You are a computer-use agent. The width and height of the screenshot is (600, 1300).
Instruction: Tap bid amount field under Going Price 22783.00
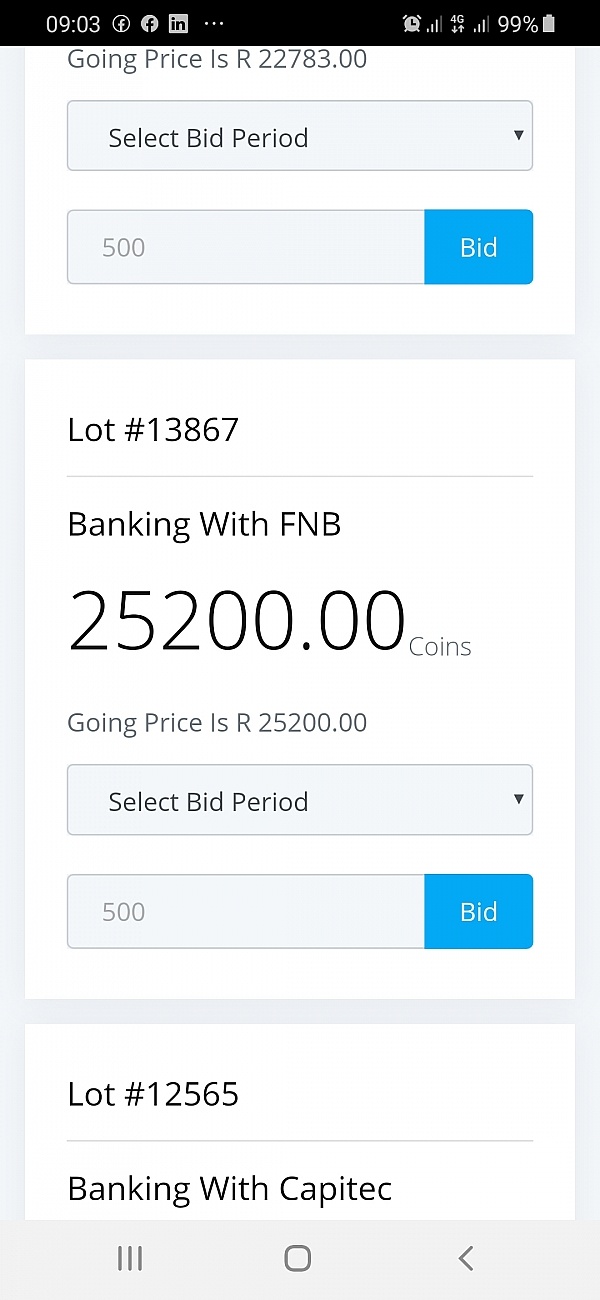246,247
